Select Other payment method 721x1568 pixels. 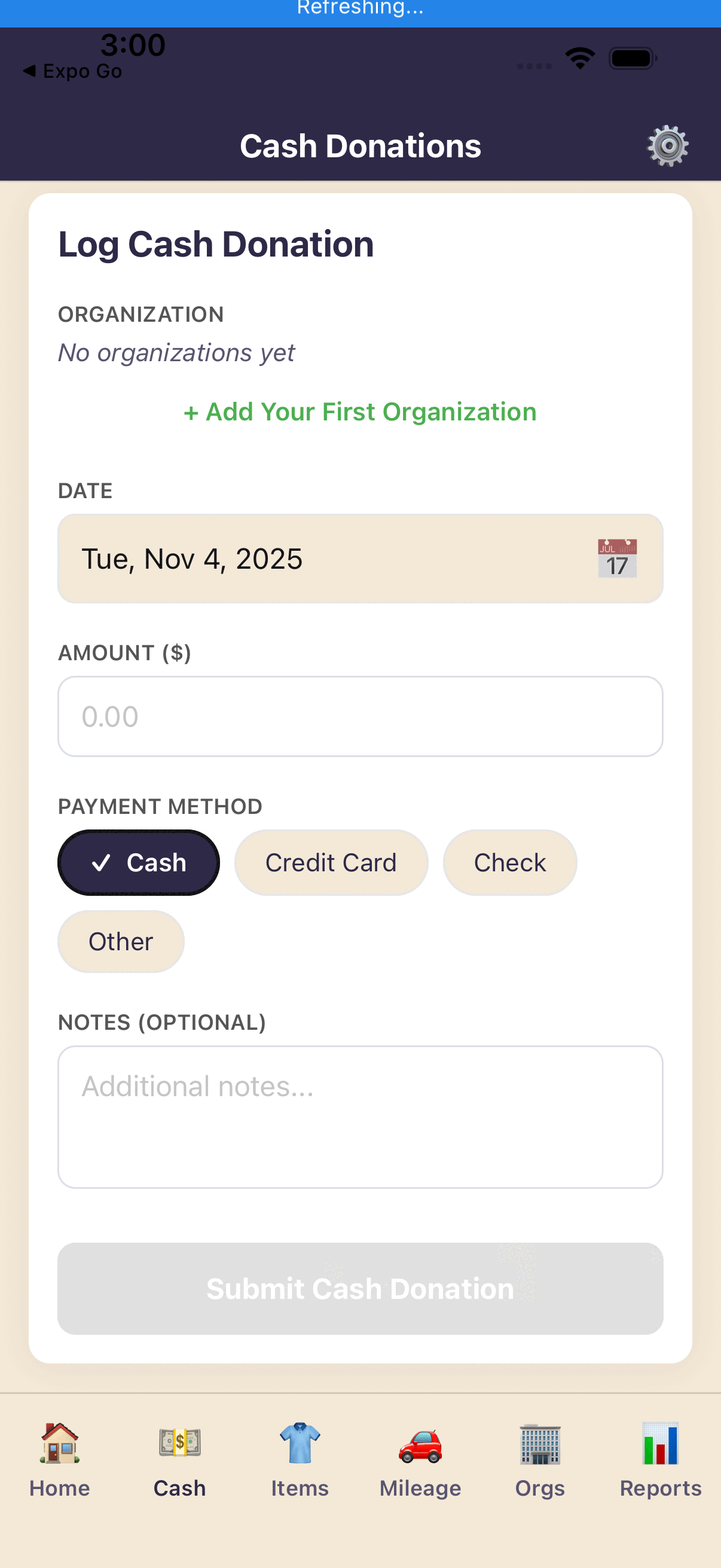[121, 941]
